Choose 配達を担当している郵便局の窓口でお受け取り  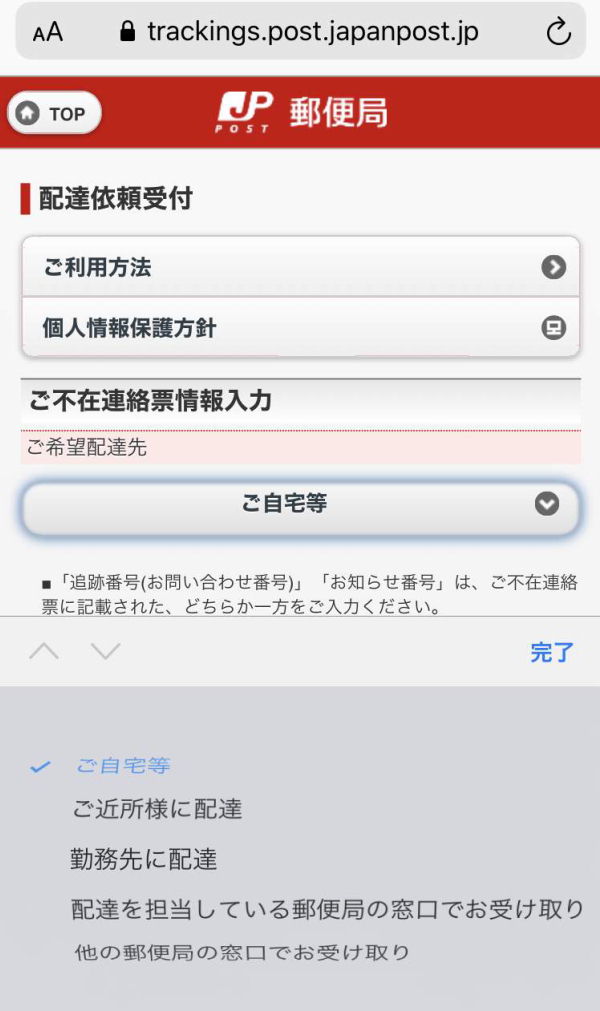tap(327, 909)
